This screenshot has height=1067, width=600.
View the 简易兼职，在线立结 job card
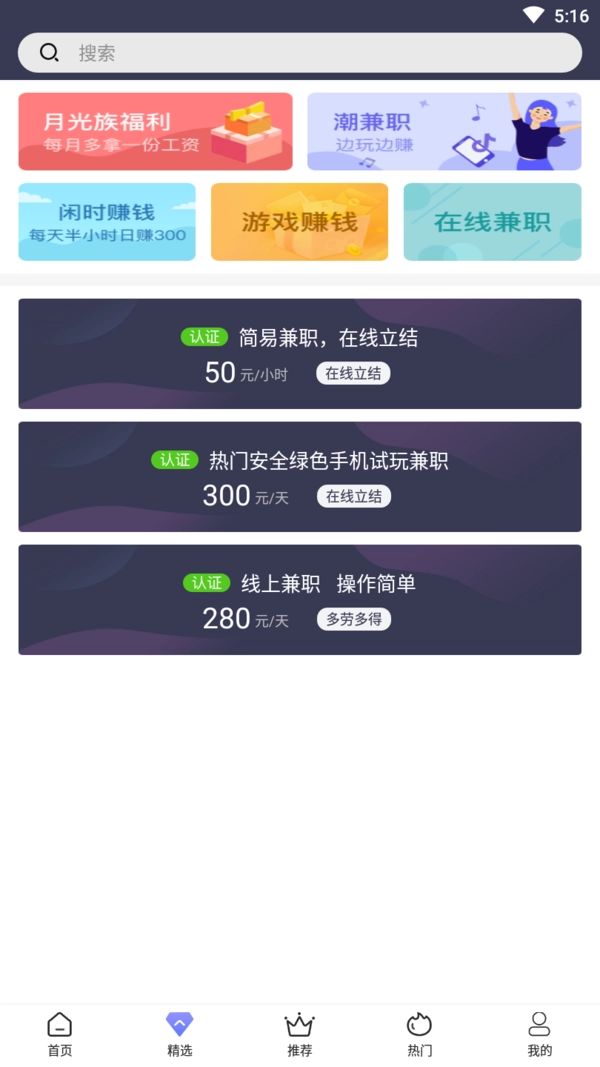[x=299, y=354]
